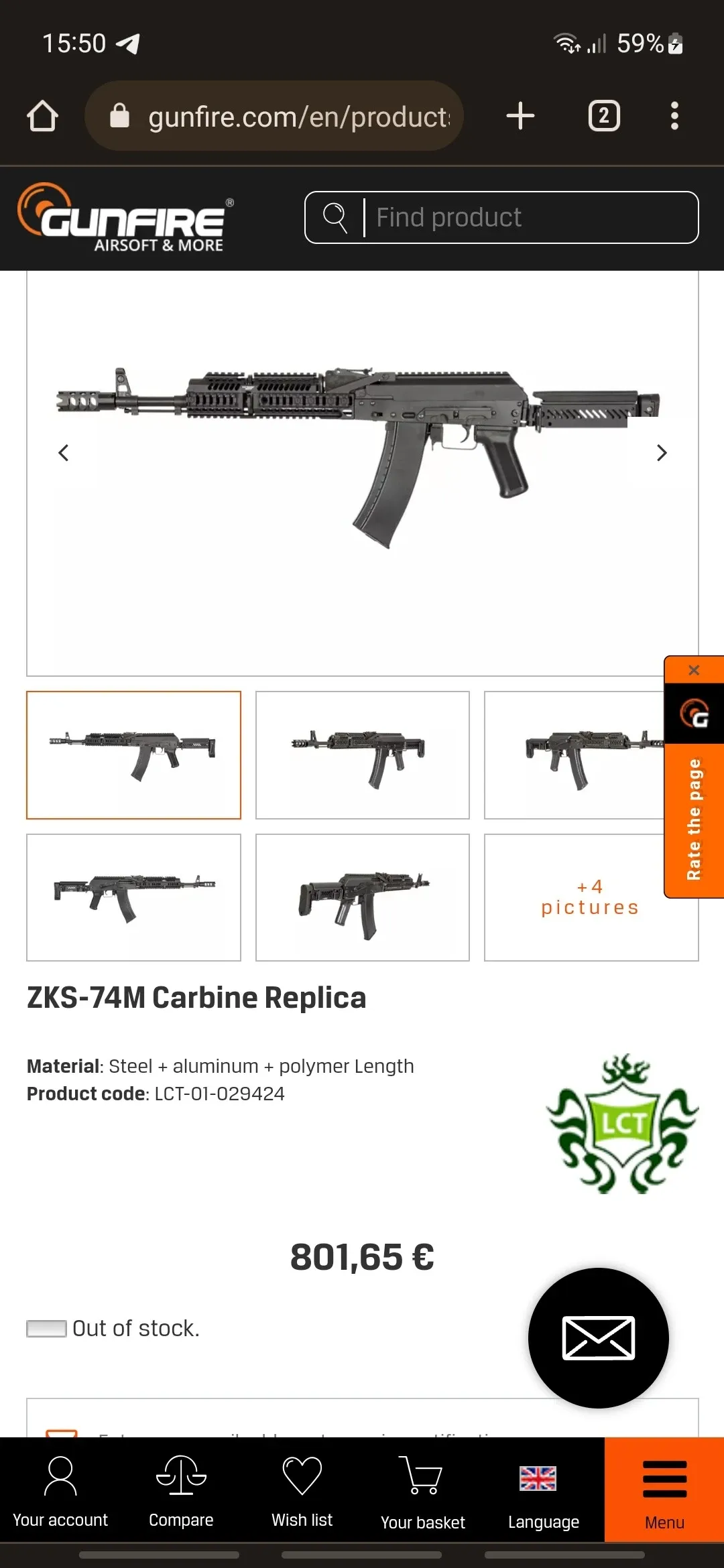
Task: Dismiss the Rate the page tab
Action: 694,670
